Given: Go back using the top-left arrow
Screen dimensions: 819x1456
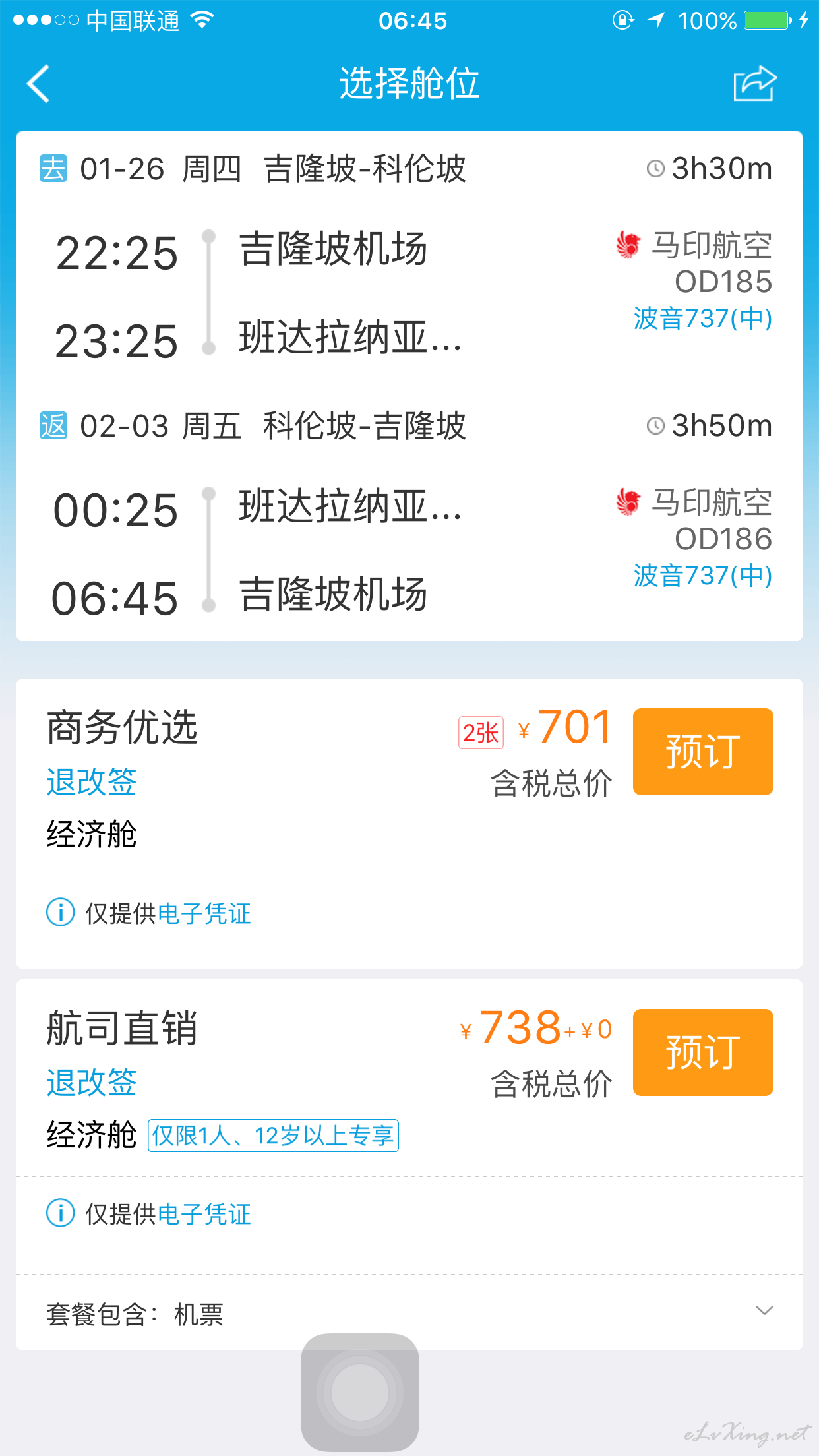Looking at the screenshot, I should click(38, 84).
